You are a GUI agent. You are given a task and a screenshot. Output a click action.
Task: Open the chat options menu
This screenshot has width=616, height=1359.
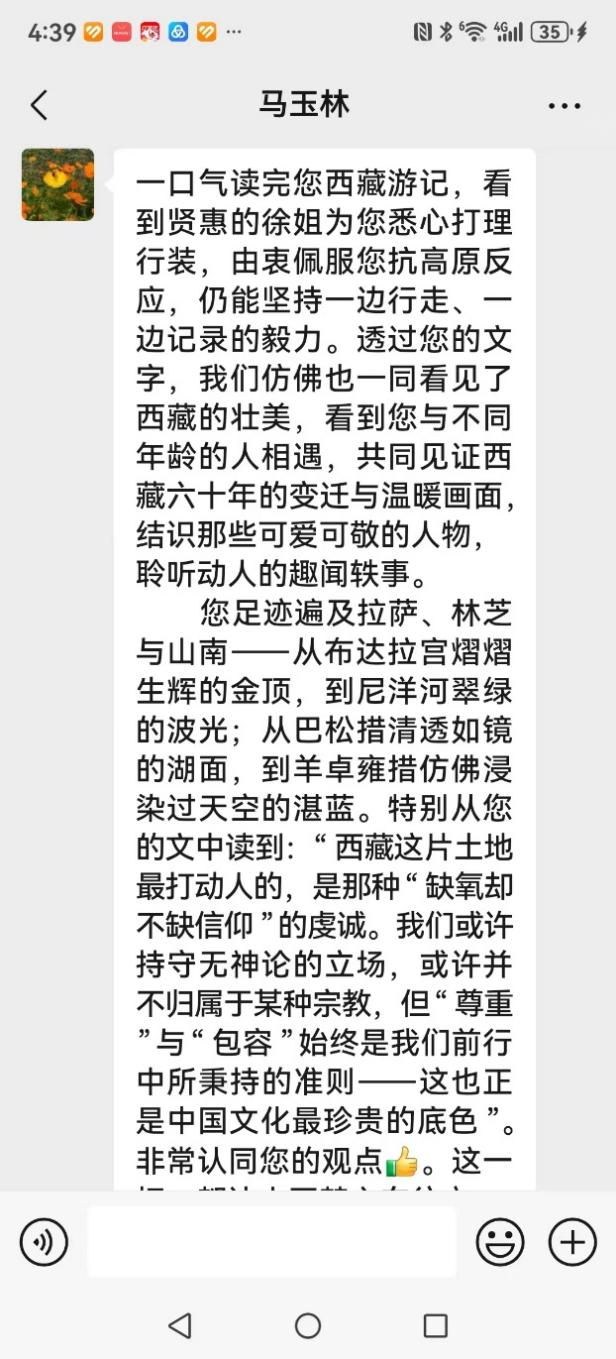tap(564, 106)
